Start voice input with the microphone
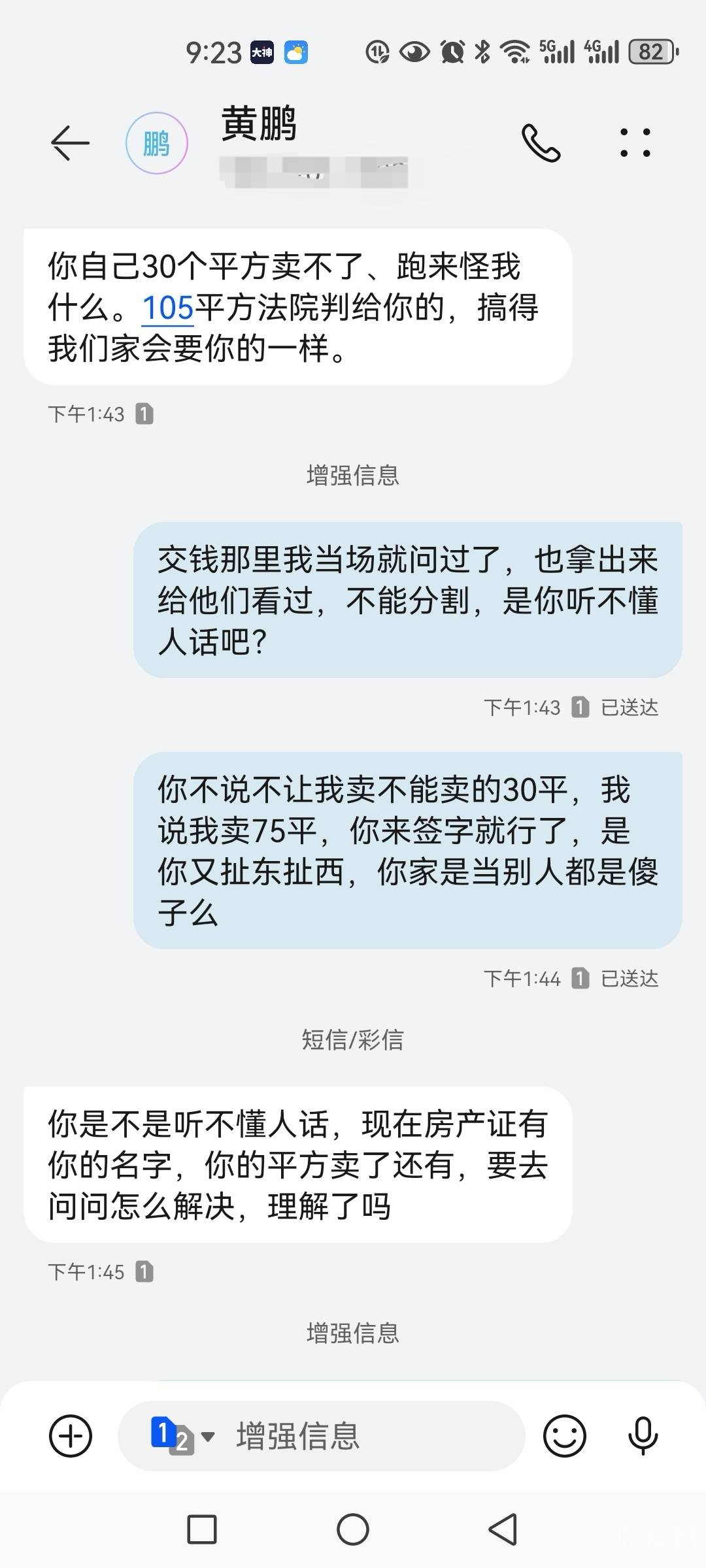 (643, 1436)
